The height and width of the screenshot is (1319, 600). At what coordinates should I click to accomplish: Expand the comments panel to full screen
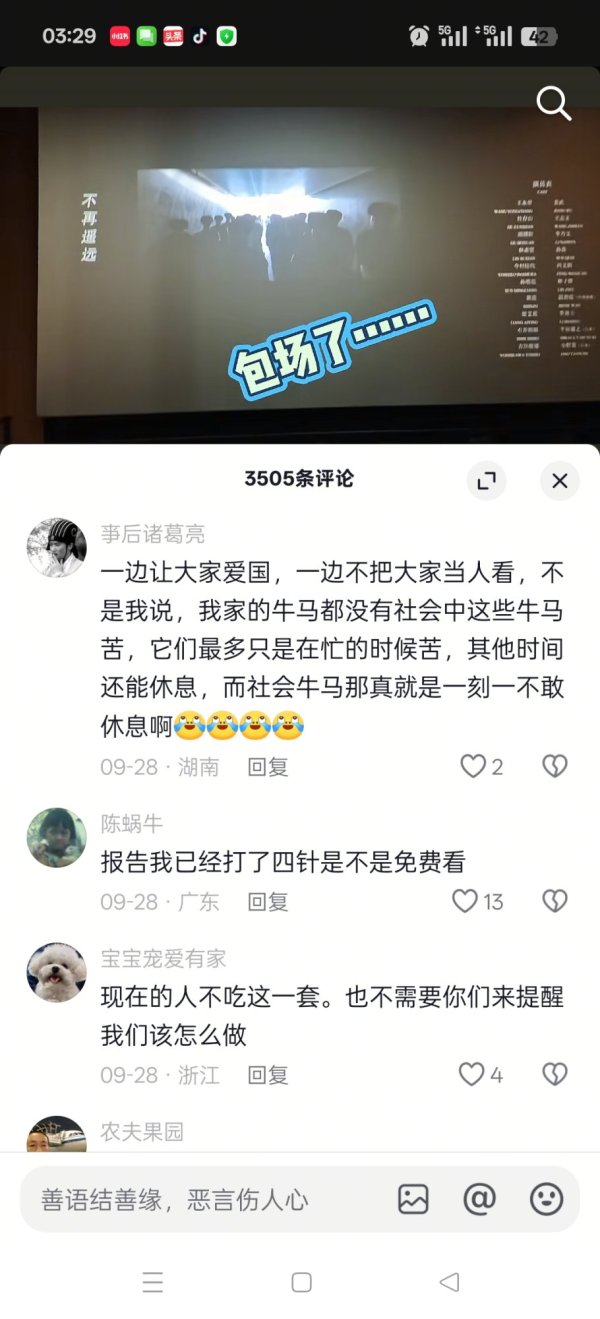(x=487, y=481)
